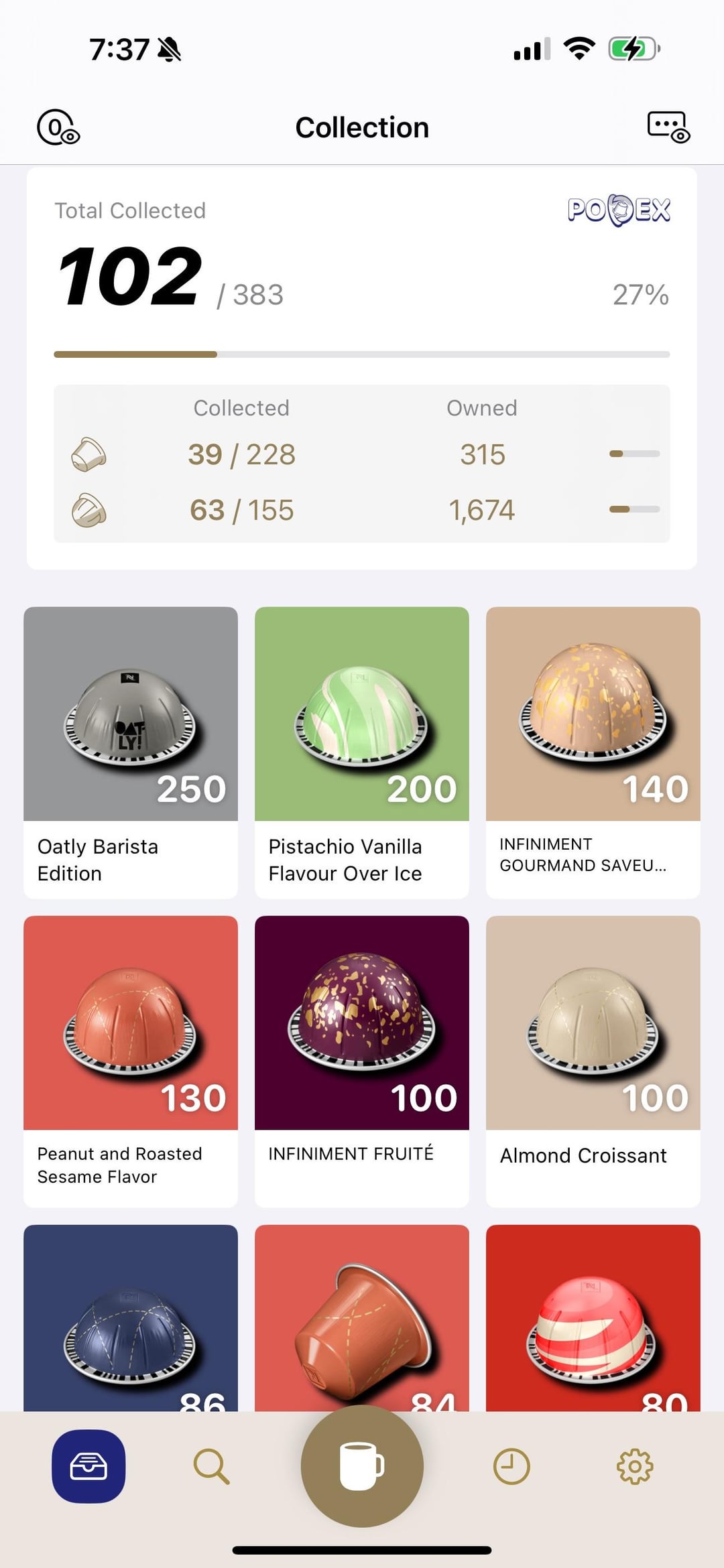Tap the center coffee cup button
Viewport: 724px width, 1568px height.
click(x=362, y=1465)
